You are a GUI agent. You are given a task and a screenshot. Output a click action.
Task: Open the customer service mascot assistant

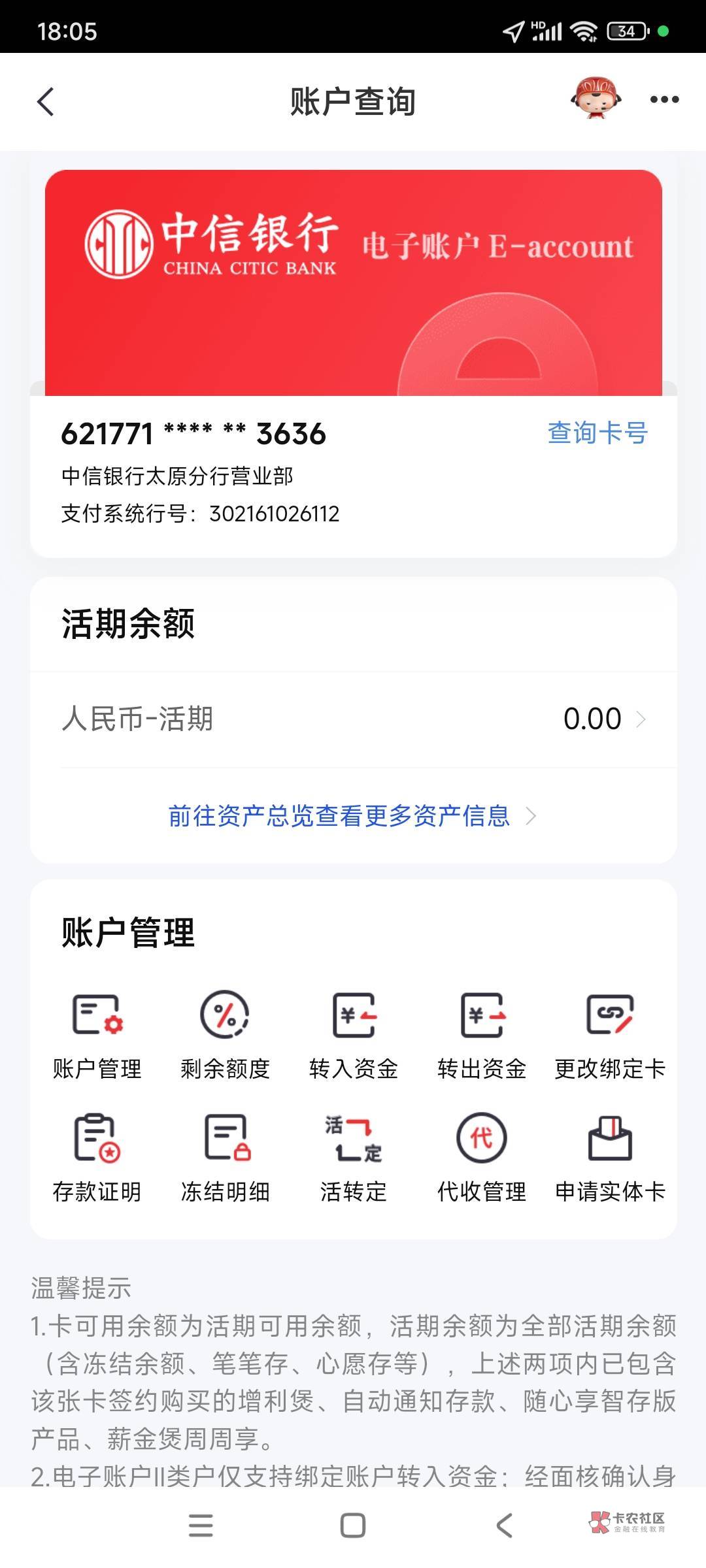coord(596,99)
